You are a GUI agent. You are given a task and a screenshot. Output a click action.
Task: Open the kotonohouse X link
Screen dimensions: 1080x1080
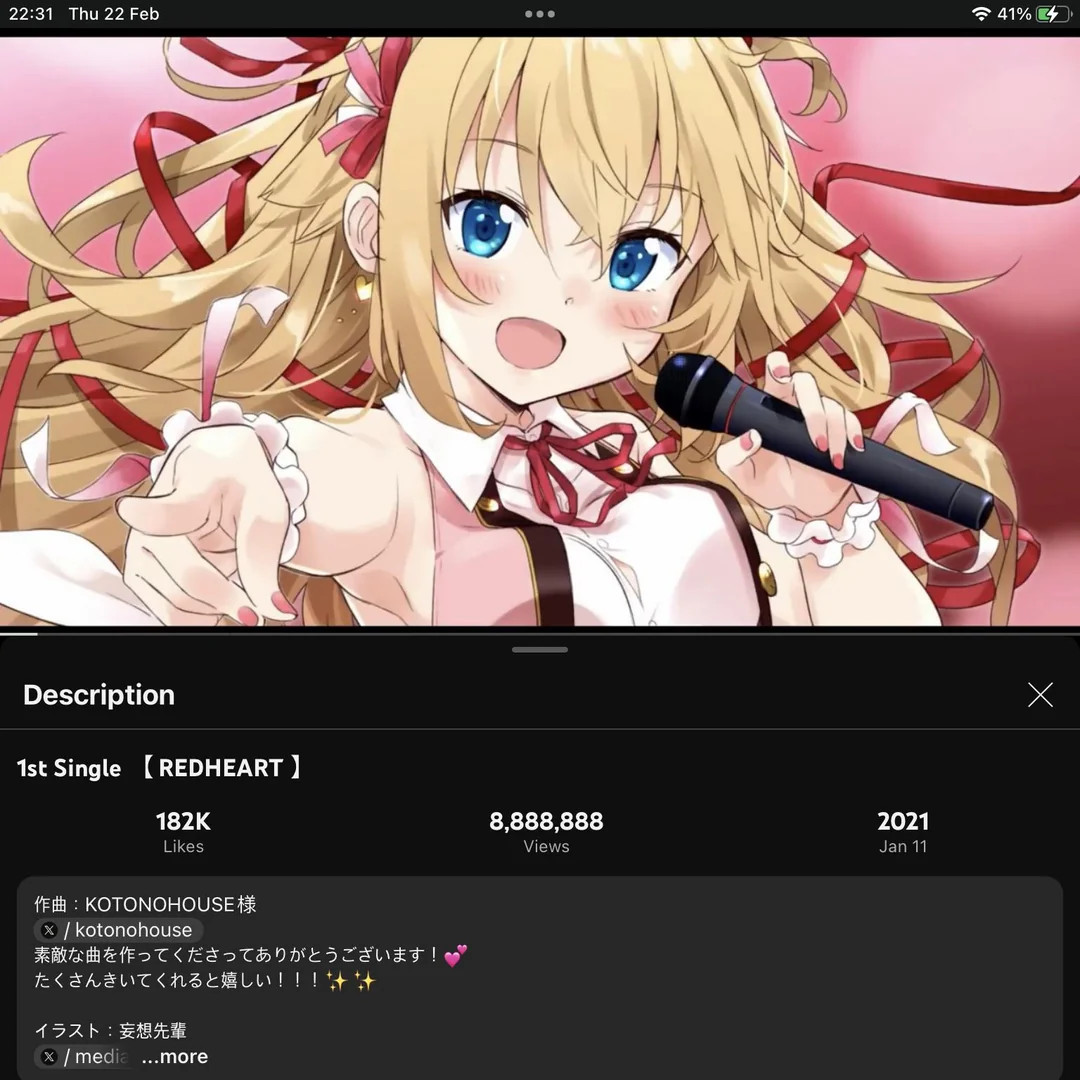tap(119, 930)
